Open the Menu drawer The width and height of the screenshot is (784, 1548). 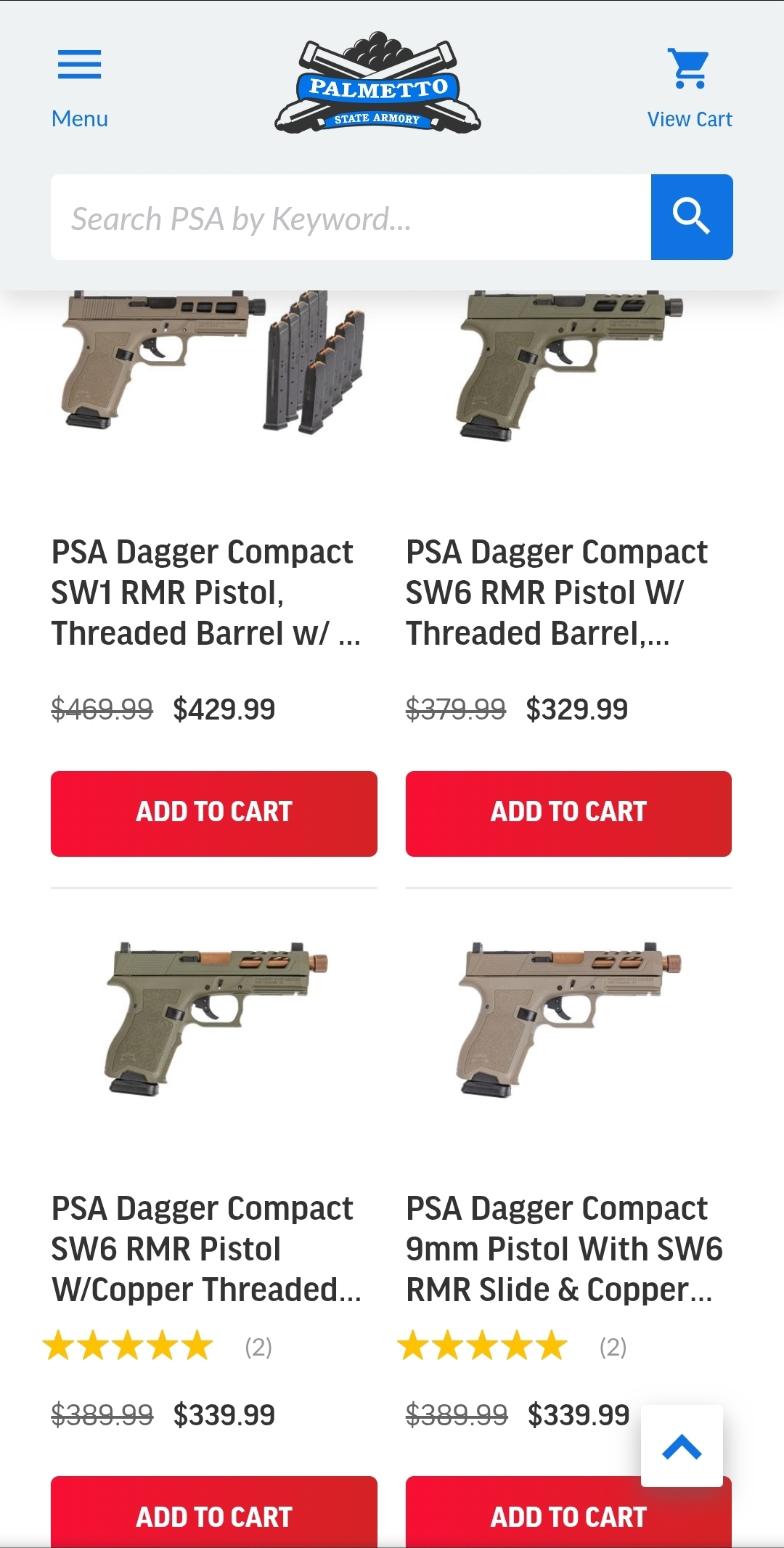(79, 87)
